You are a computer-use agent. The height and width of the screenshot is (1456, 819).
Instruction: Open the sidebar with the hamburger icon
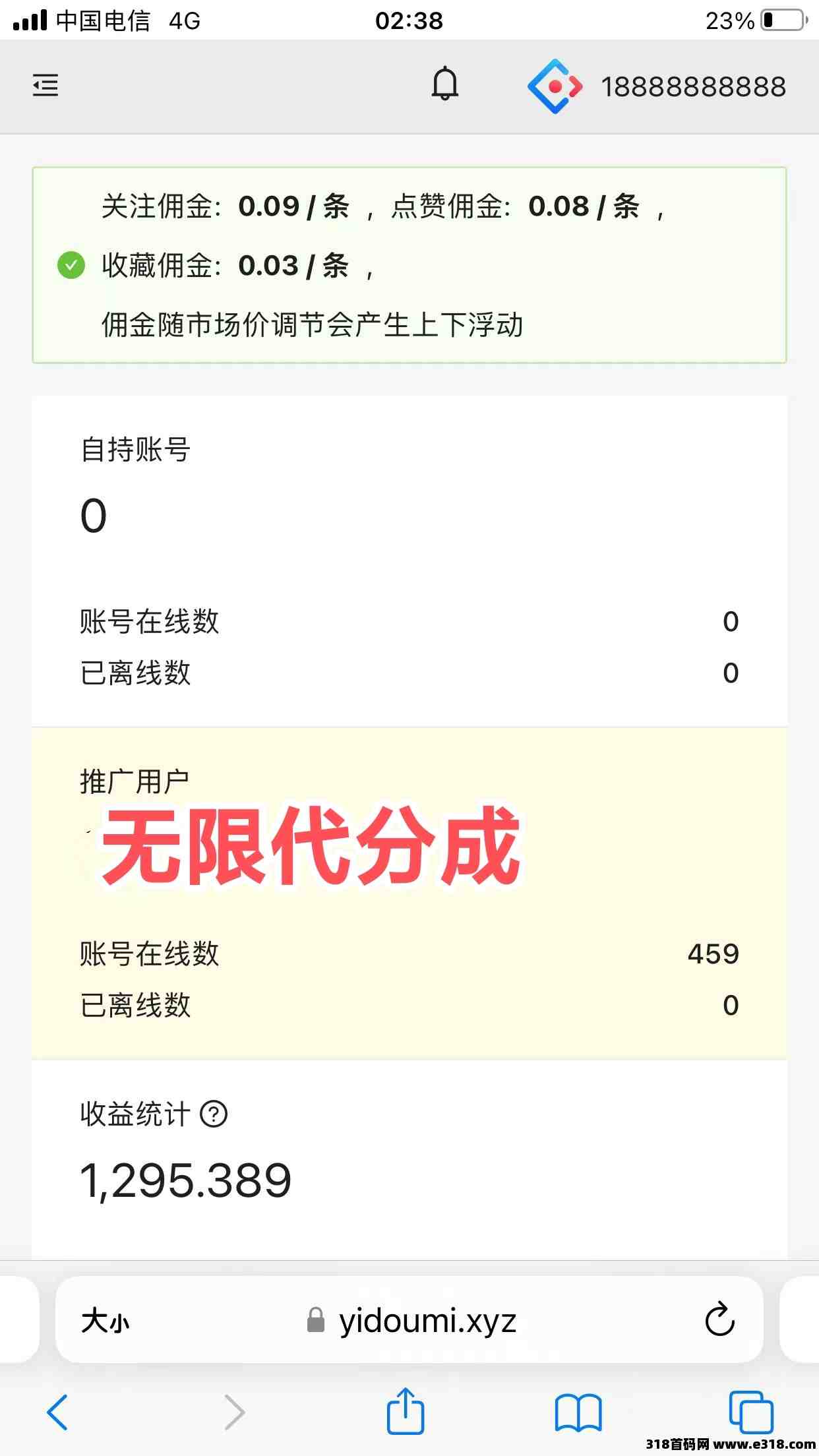[44, 86]
